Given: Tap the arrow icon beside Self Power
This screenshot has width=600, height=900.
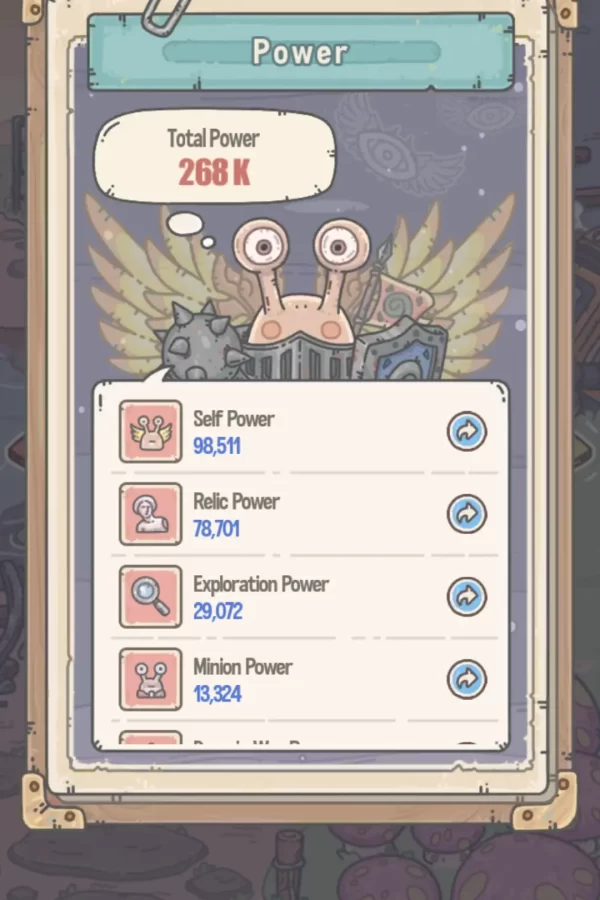Looking at the screenshot, I should tap(466, 431).
